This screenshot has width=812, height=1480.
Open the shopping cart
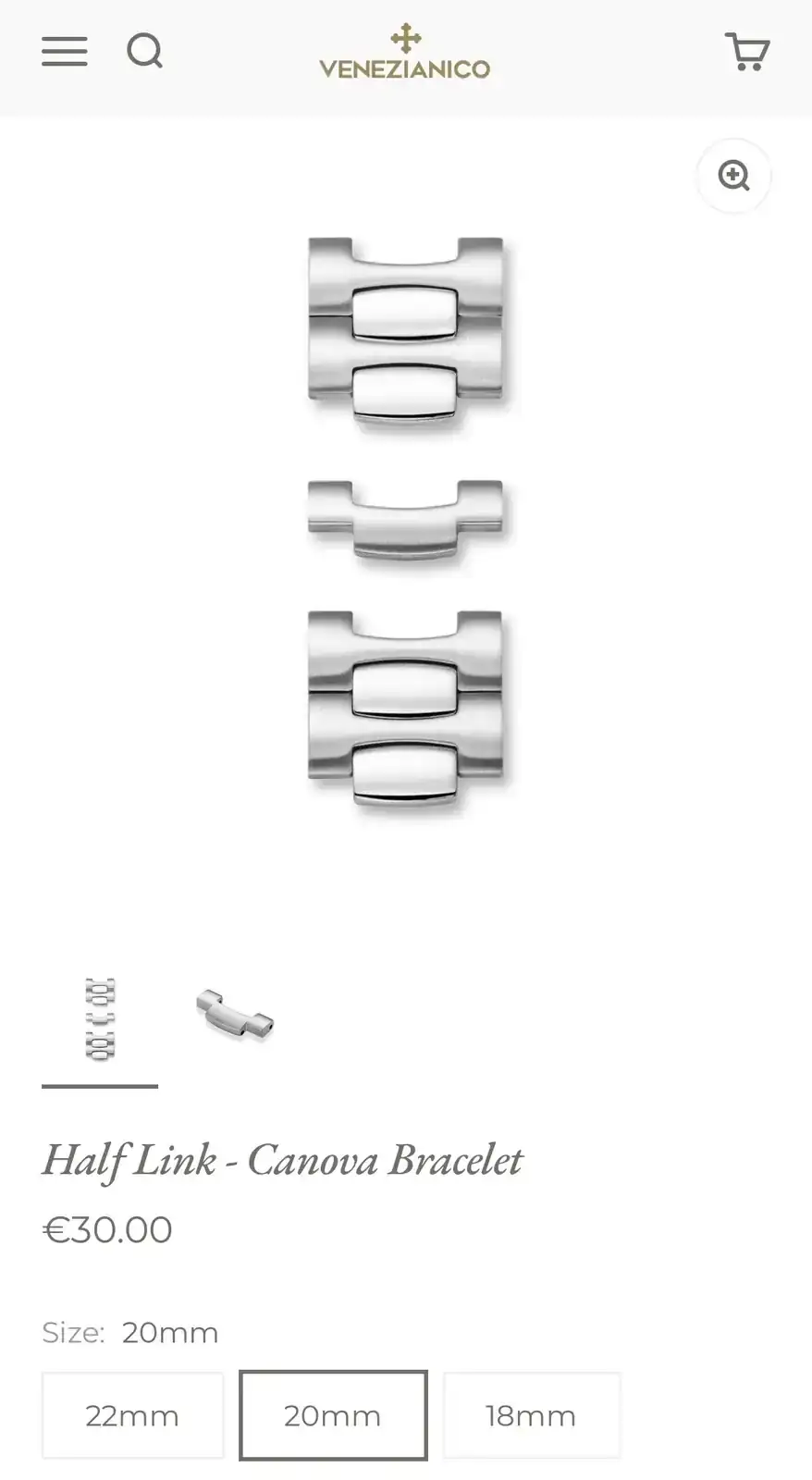pos(747,52)
